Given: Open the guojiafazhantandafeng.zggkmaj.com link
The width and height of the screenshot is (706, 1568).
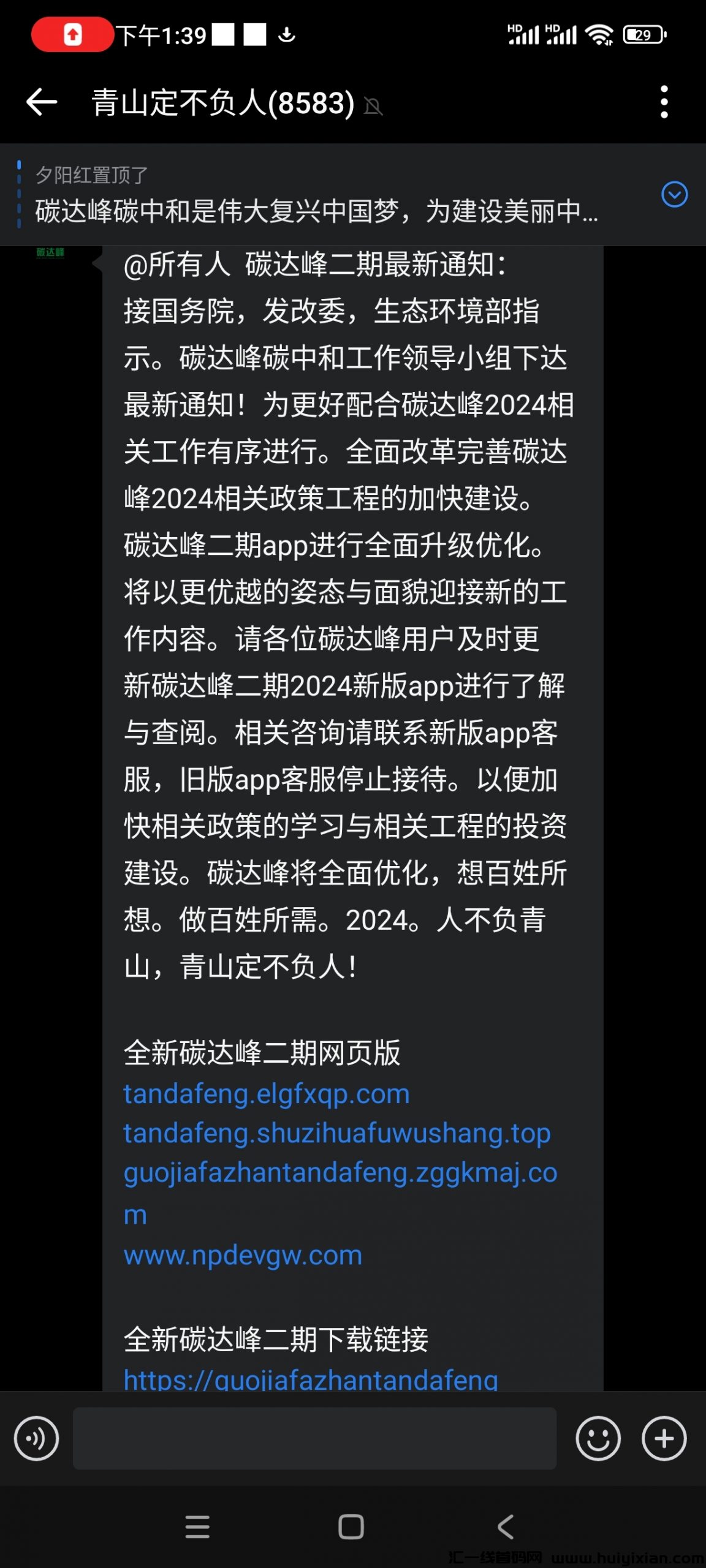Looking at the screenshot, I should pyautogui.click(x=340, y=1172).
